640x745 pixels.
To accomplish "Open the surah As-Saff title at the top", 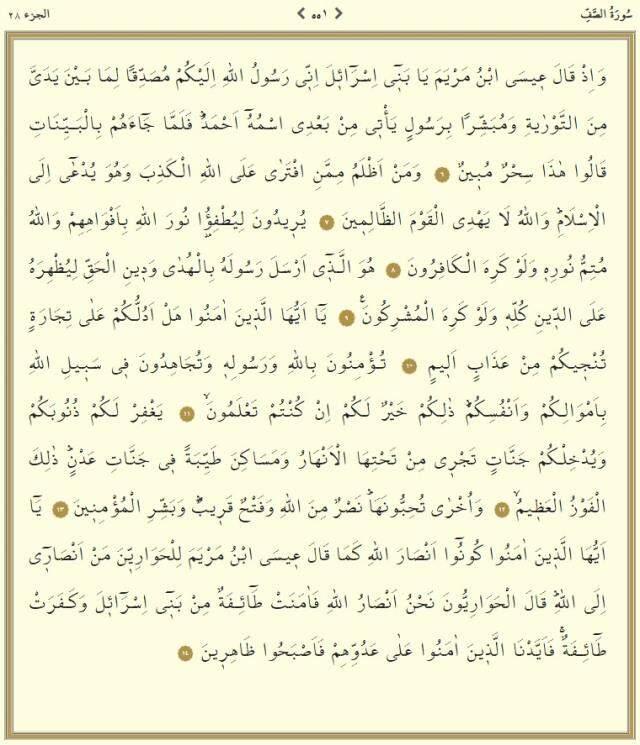I will pyautogui.click(x=607, y=12).
